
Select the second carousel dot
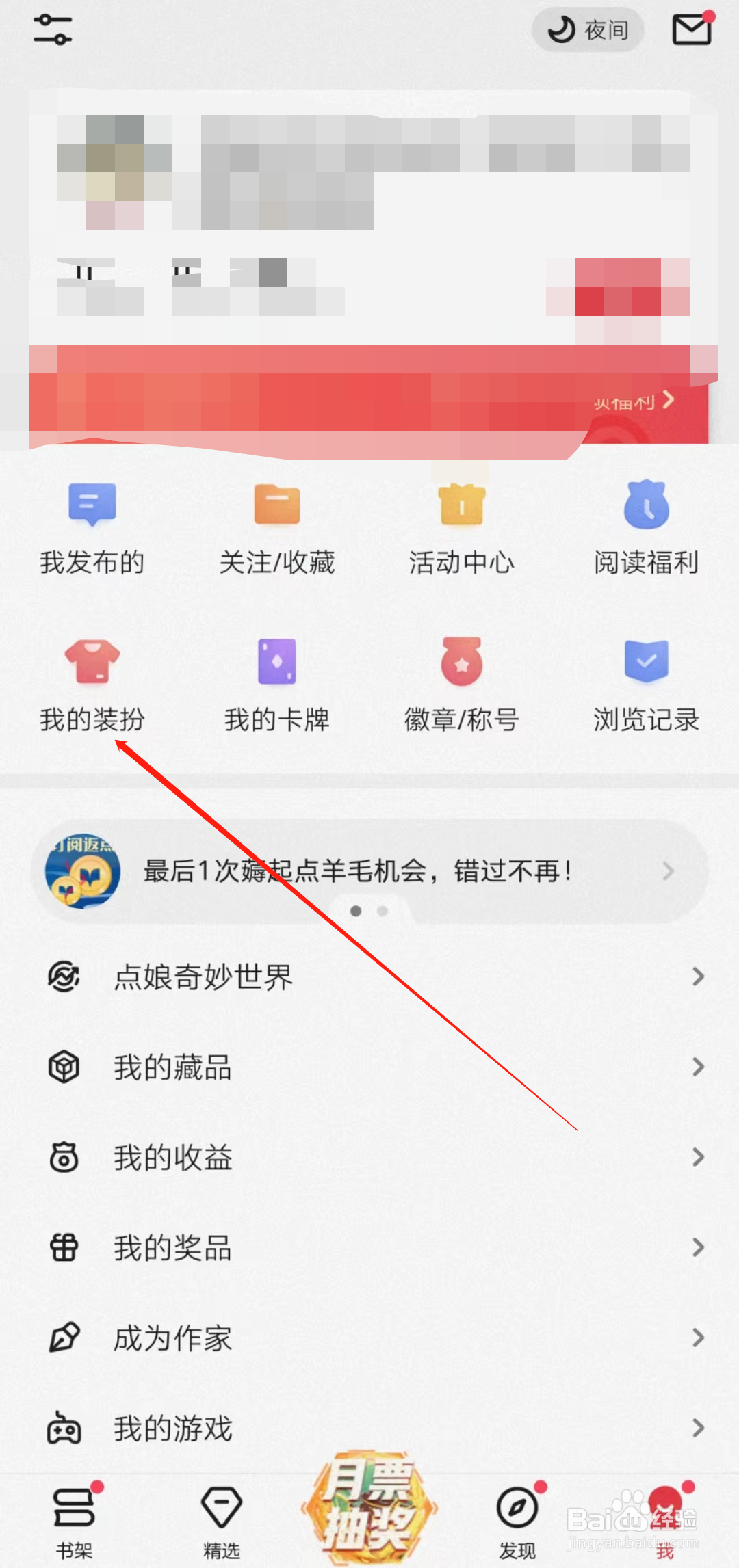pyautogui.click(x=381, y=910)
